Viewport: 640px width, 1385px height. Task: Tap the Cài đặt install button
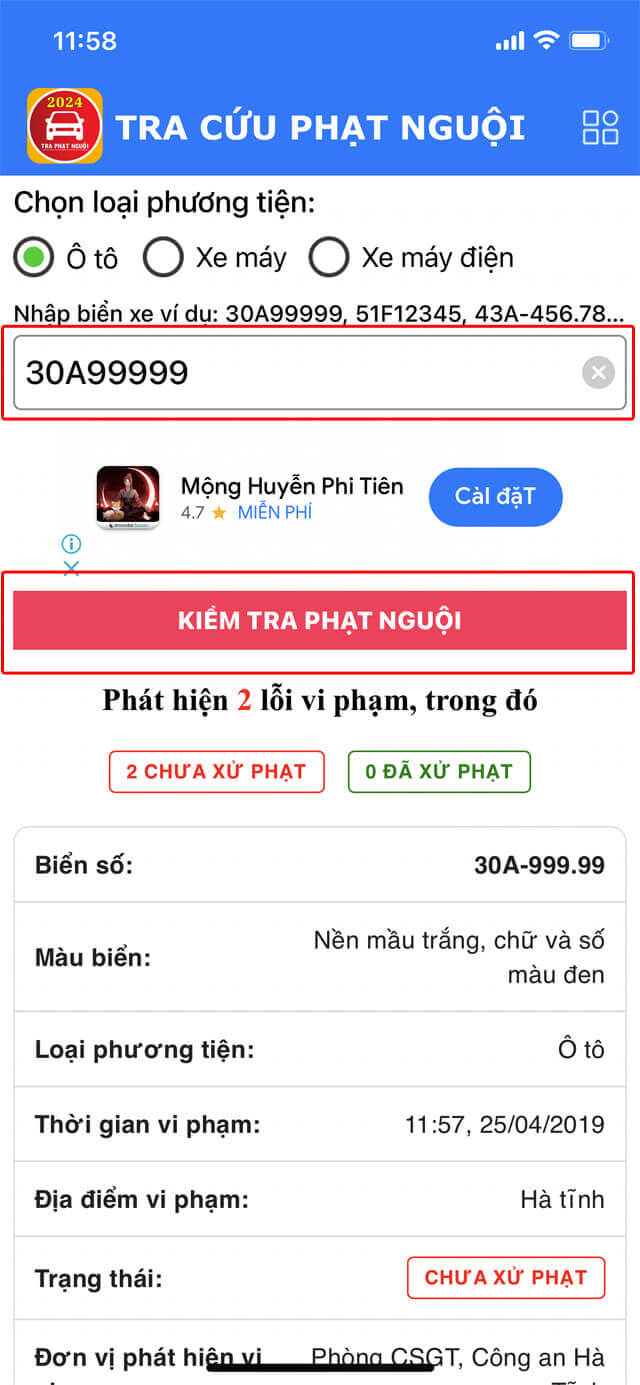[495, 497]
